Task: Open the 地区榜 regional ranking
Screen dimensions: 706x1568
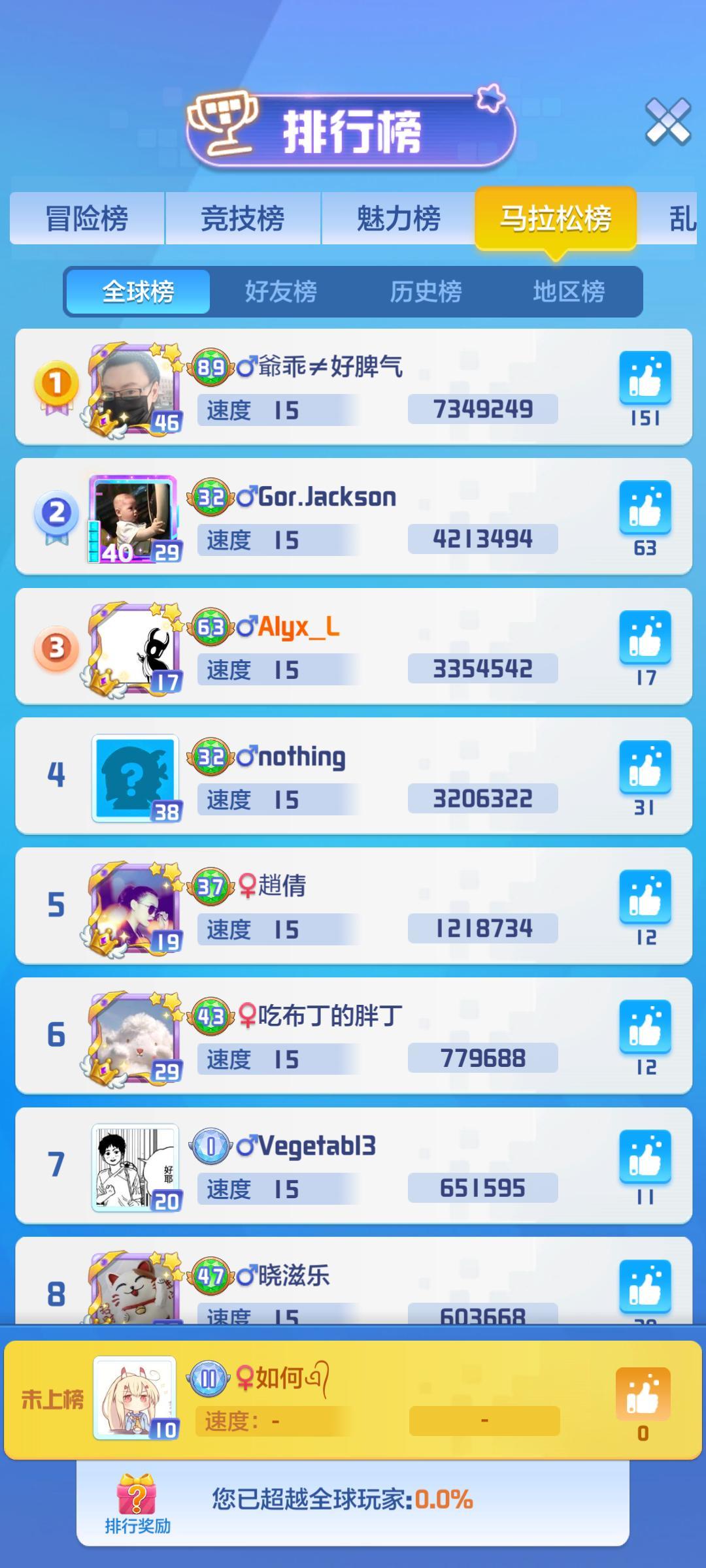Action: point(569,291)
